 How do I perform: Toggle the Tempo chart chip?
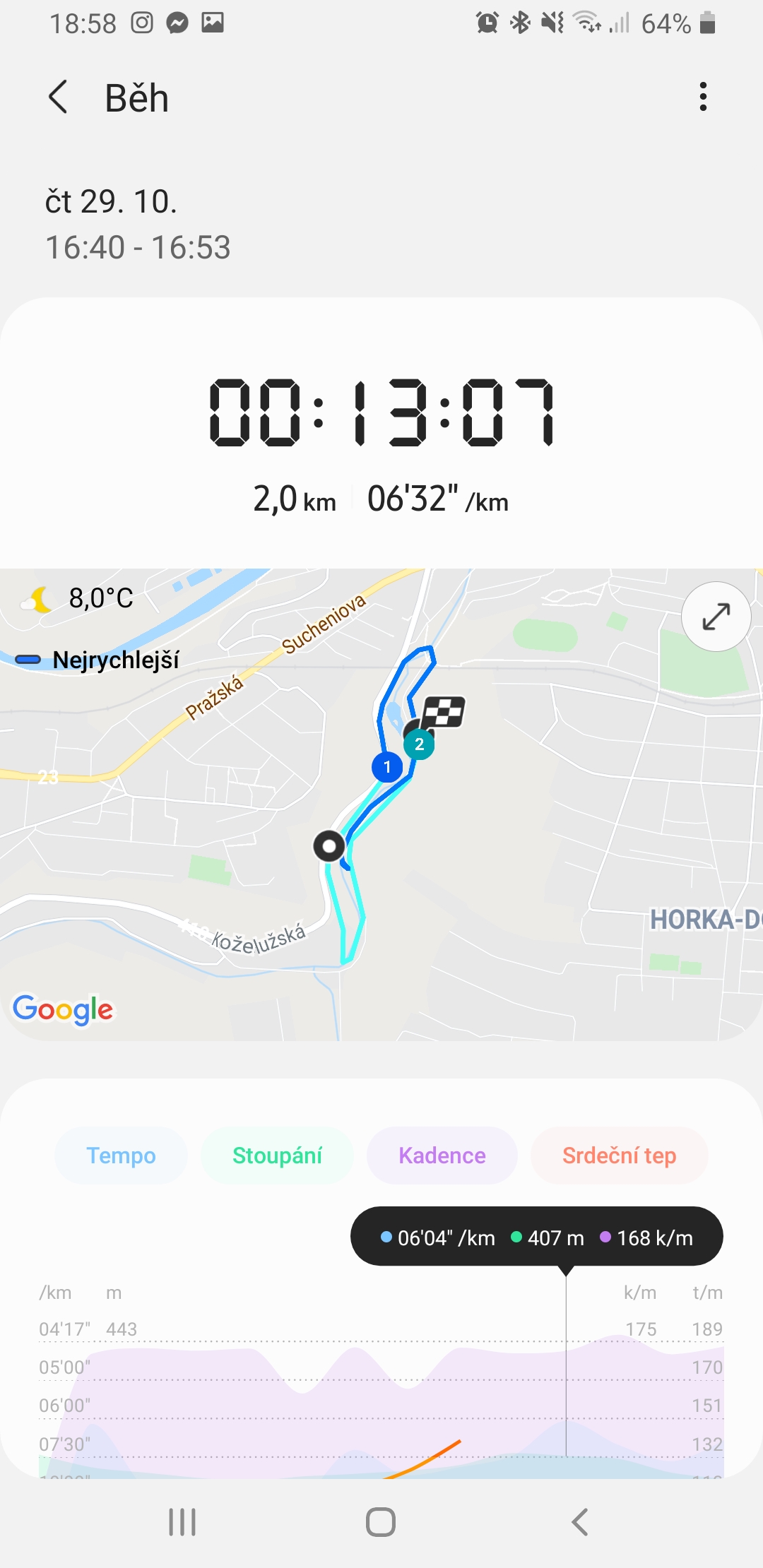pyautogui.click(x=121, y=1156)
